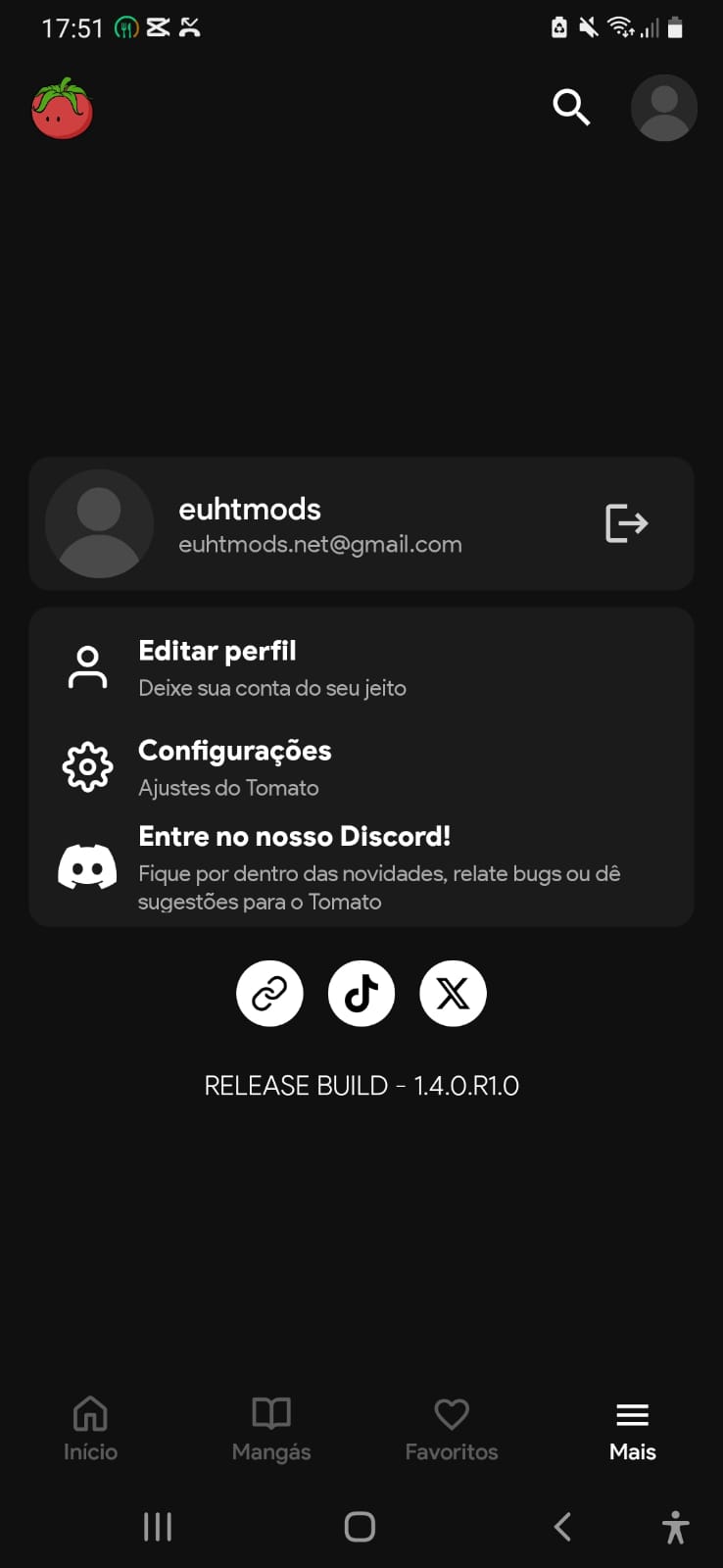Tap the Android back navigation button
The width and height of the screenshot is (723, 1568).
[561, 1526]
